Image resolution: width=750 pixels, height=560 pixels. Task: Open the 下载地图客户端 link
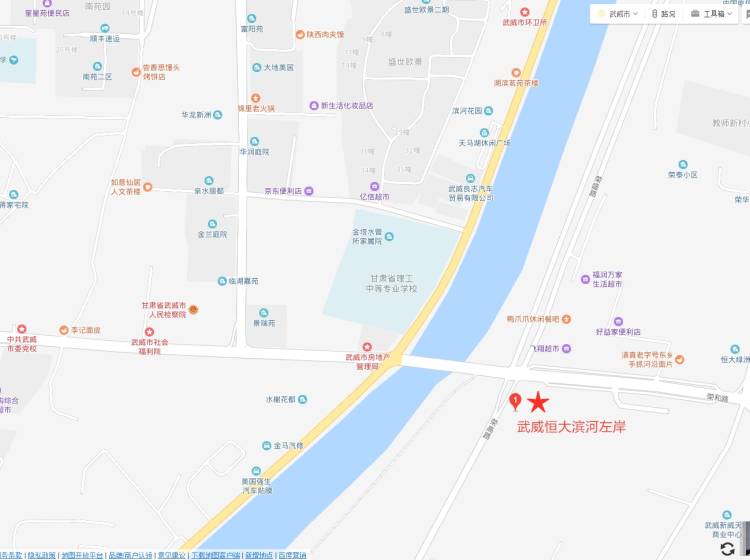coord(216,554)
